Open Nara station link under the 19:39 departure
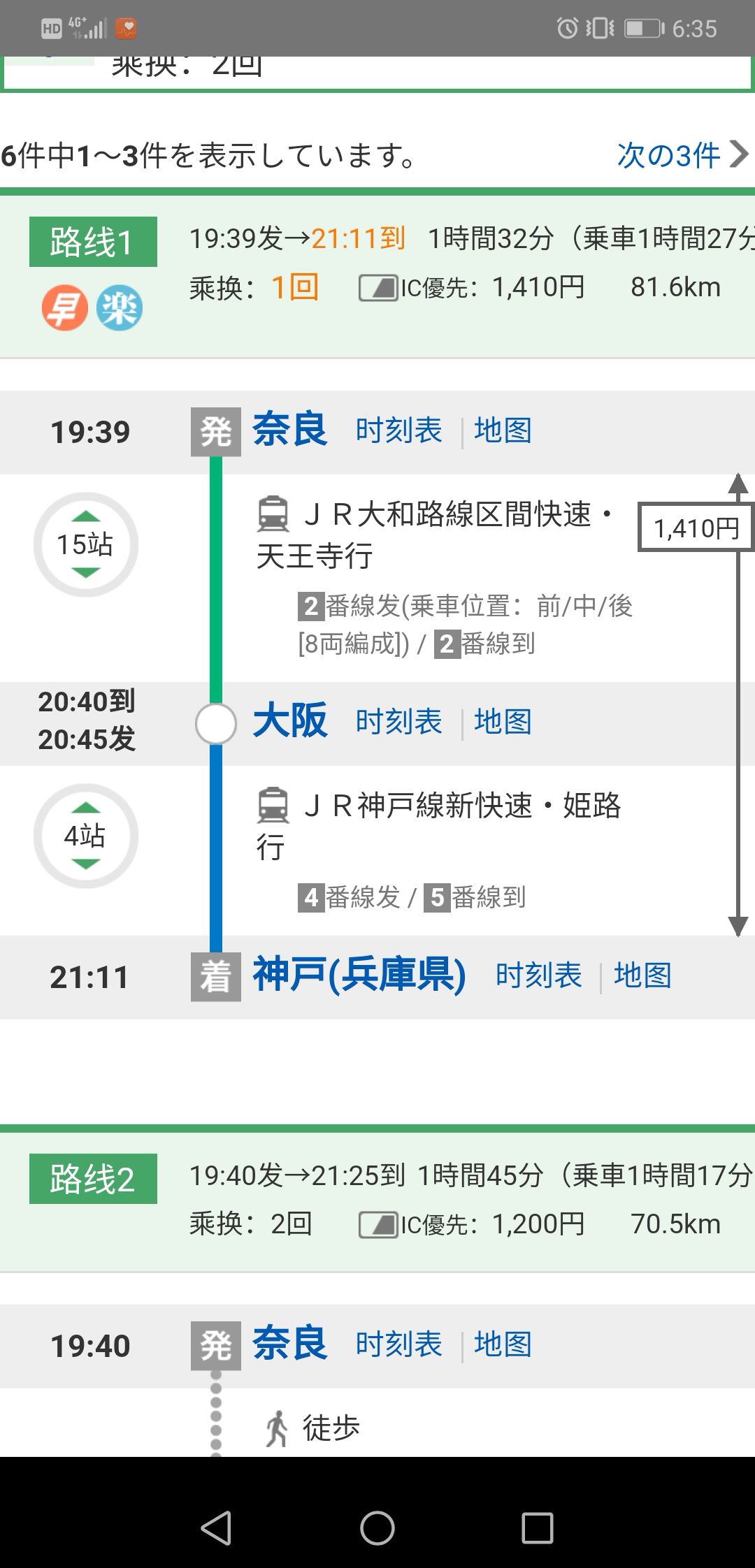 [x=290, y=430]
